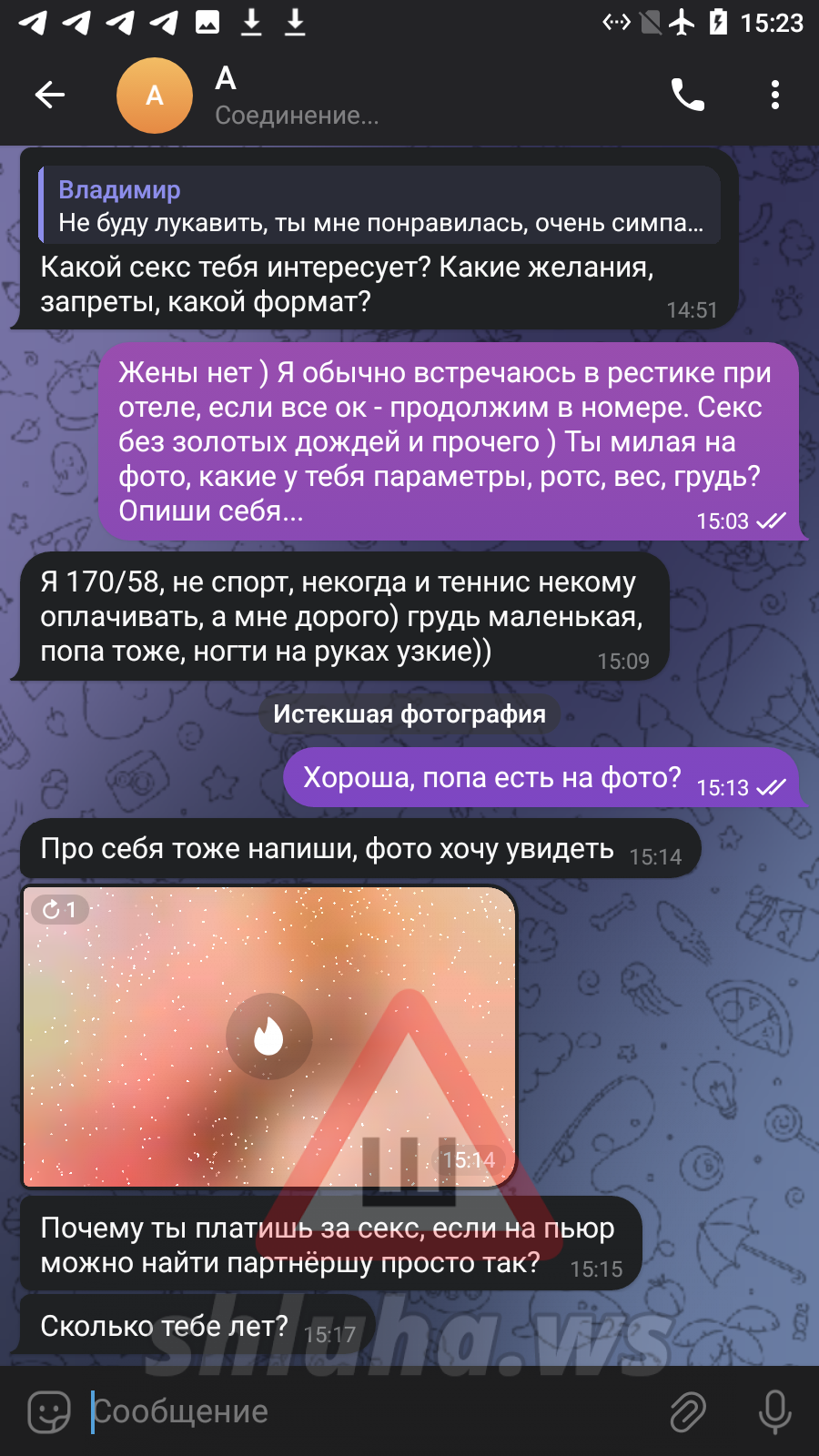Record a voice message with the microphone

774,1411
